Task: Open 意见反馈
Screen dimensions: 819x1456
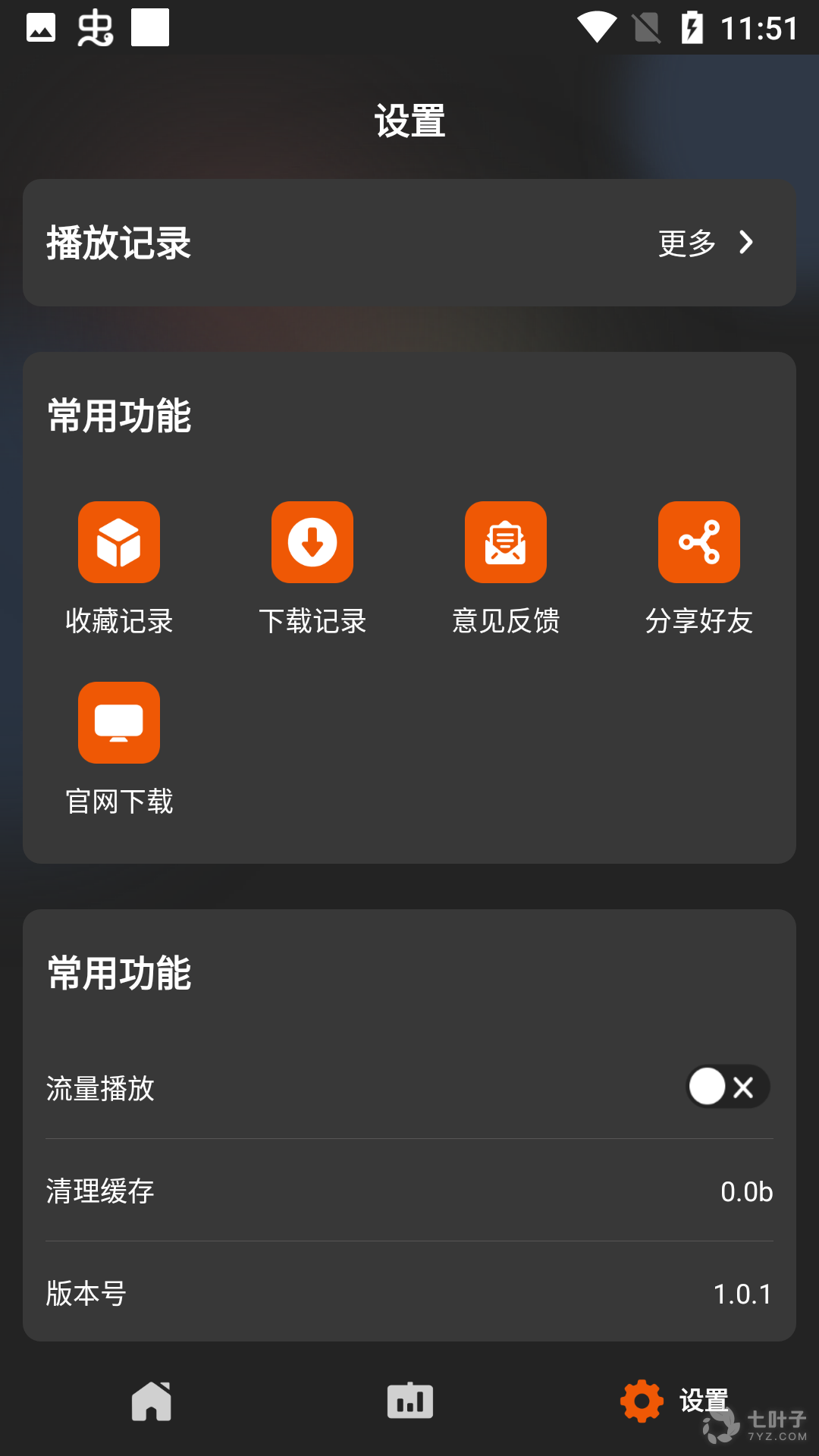Action: click(x=506, y=569)
